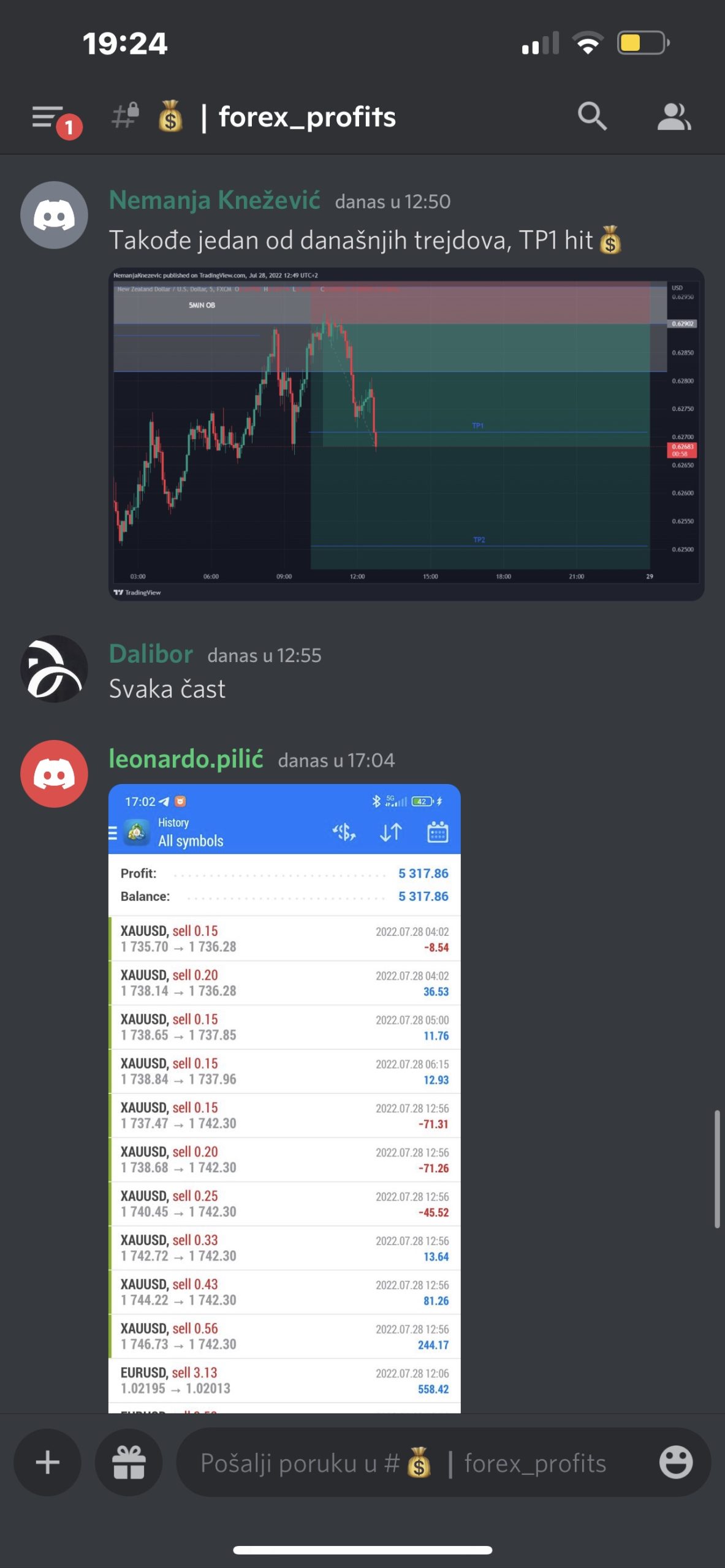Image resolution: width=725 pixels, height=1568 pixels.
Task: Open the channel list hamburger menu
Action: click(x=49, y=117)
